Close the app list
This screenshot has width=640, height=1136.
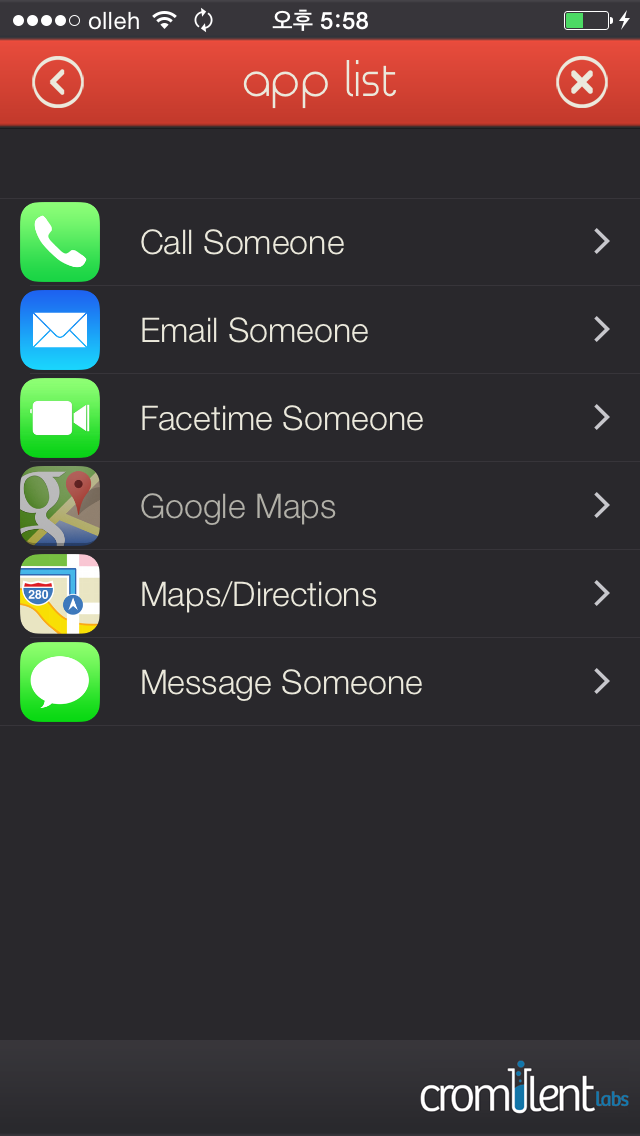(581, 82)
